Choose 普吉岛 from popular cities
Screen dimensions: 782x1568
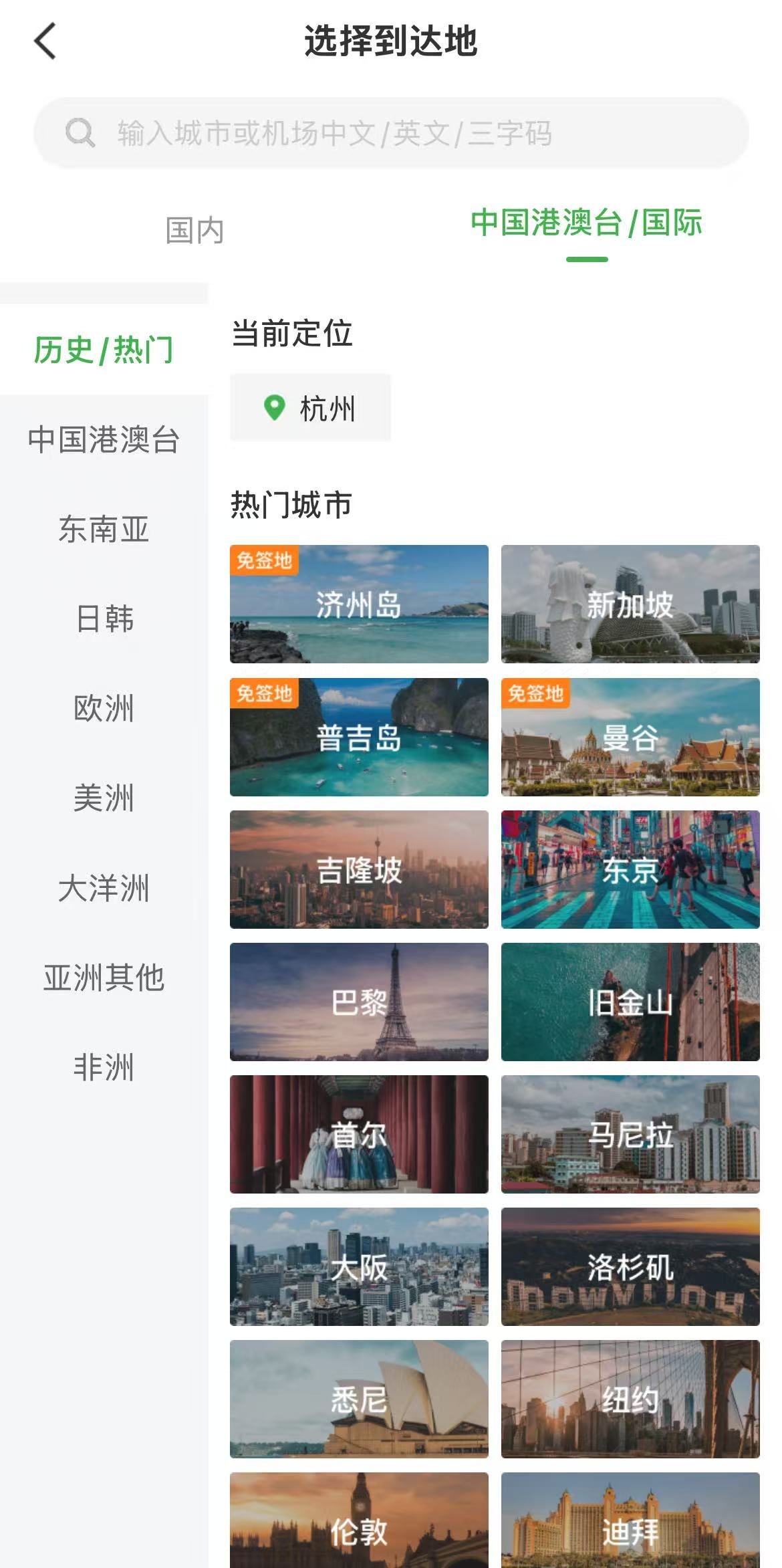pos(359,738)
